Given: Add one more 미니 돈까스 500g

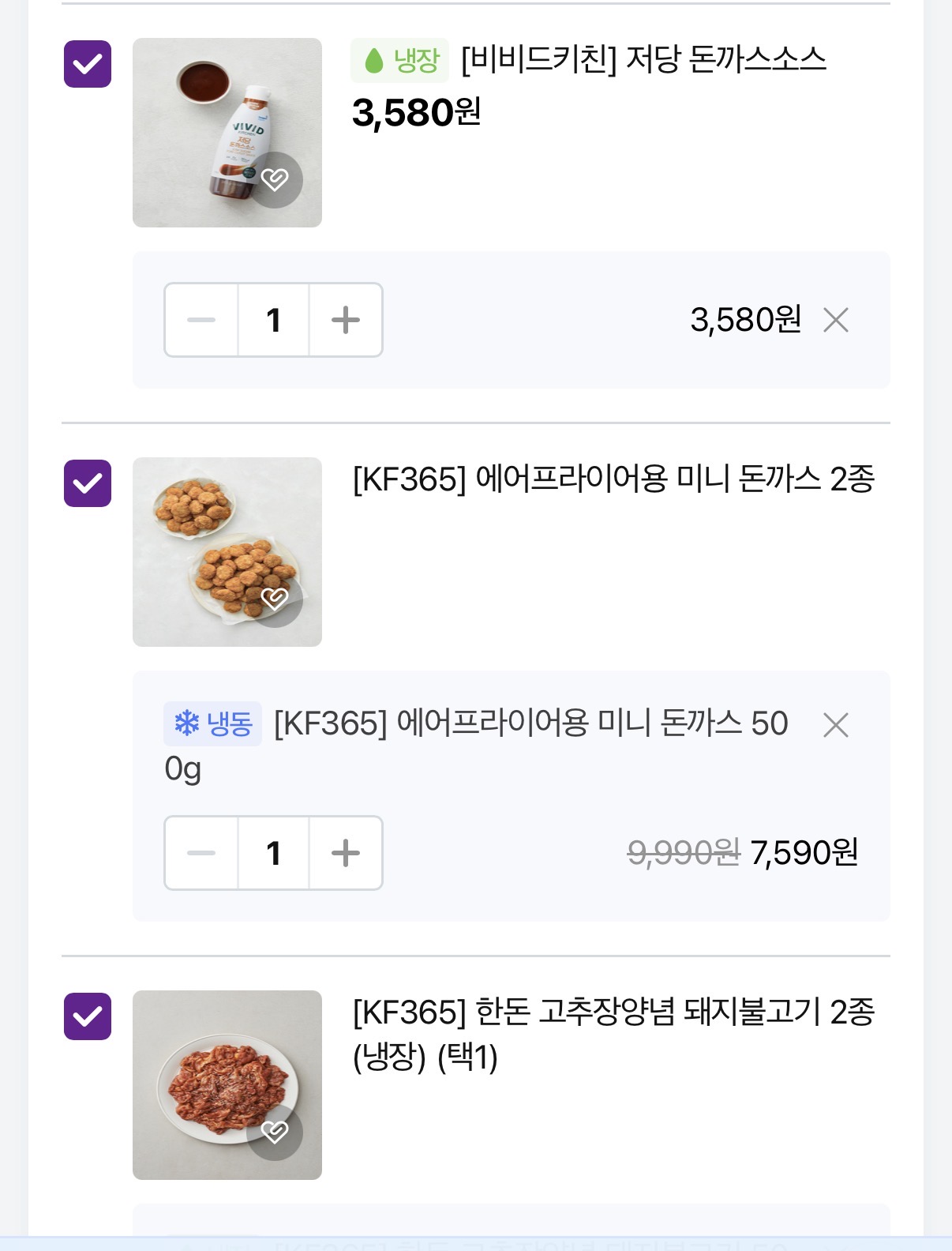Looking at the screenshot, I should pos(346,853).
